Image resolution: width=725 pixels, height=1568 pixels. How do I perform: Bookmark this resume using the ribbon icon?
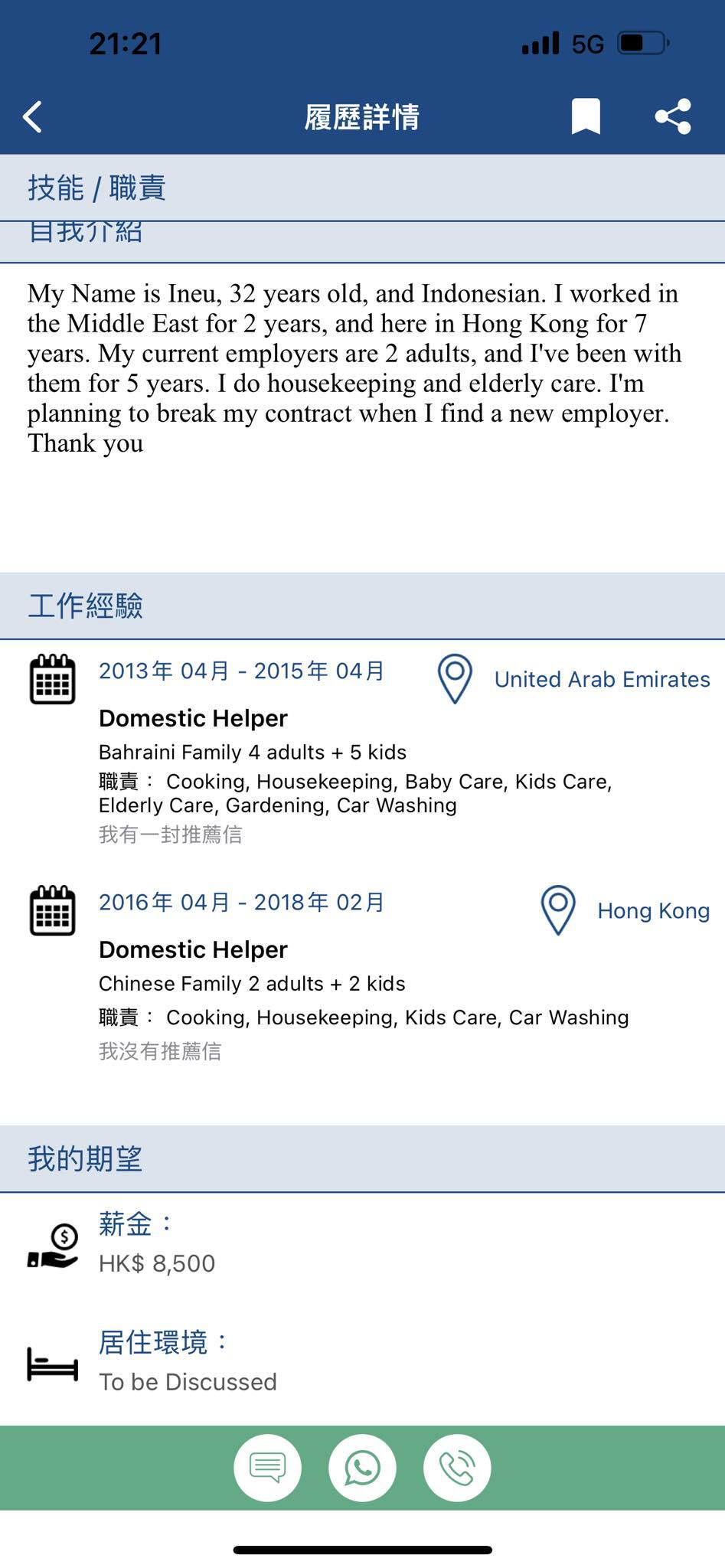(586, 116)
